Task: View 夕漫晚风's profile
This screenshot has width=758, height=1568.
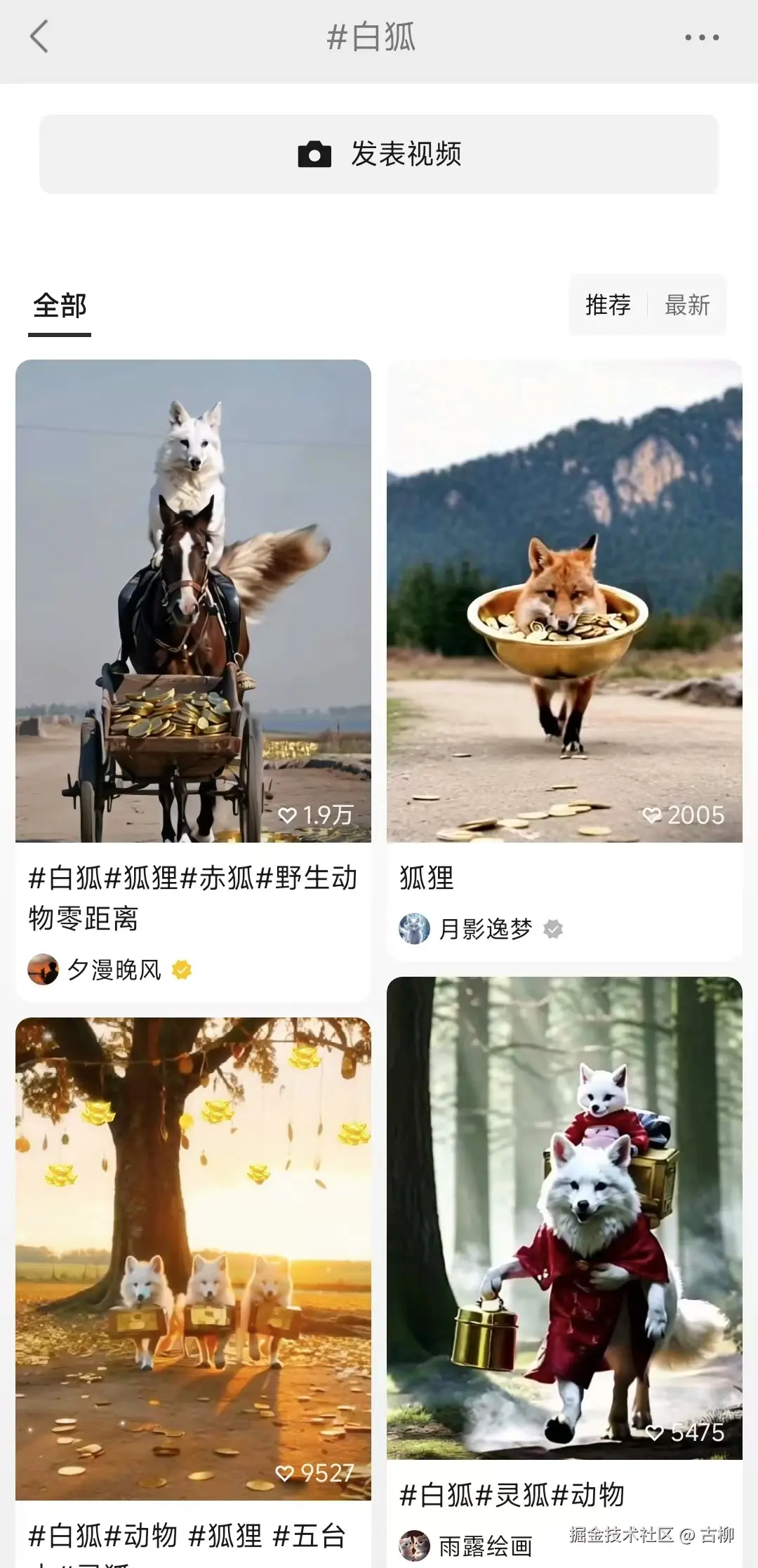Action: click(x=114, y=970)
